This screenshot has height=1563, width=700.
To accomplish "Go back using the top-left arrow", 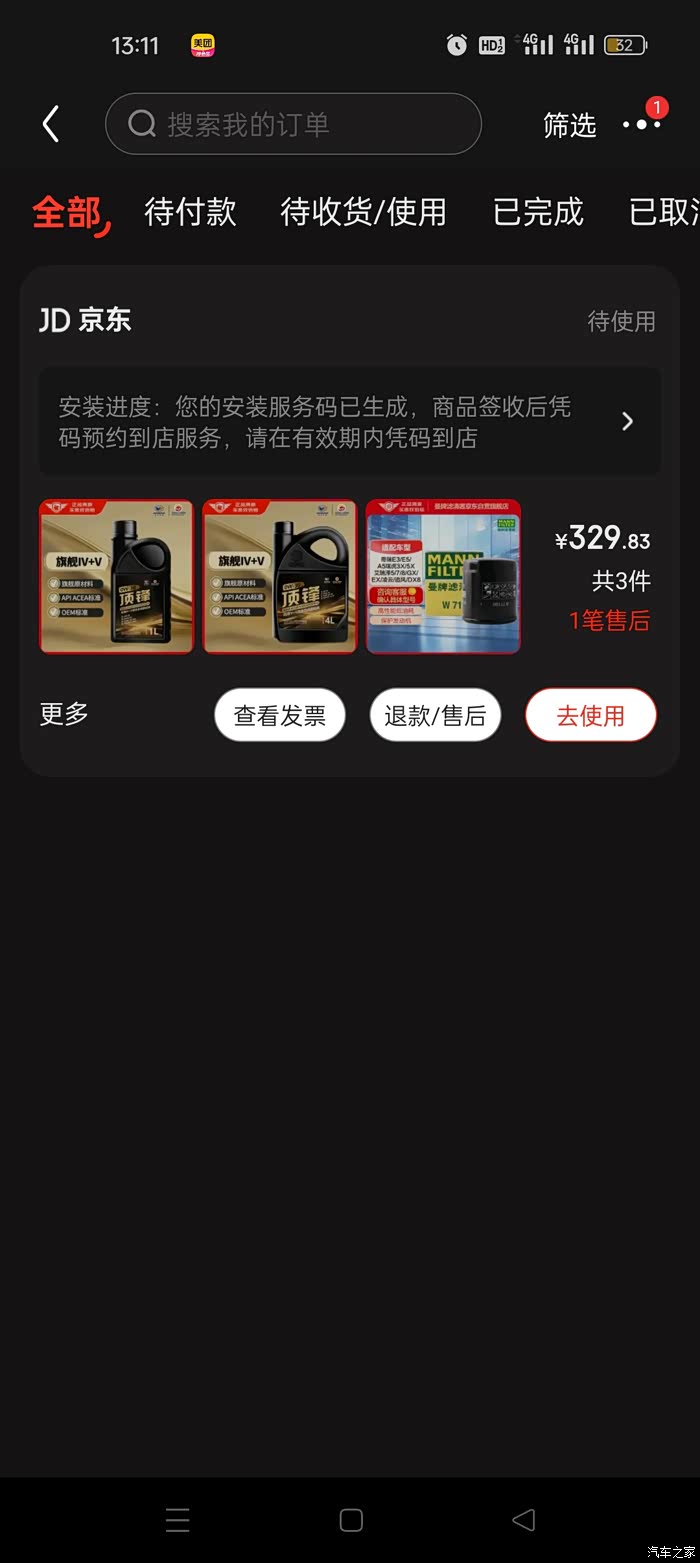I will click(51, 125).
